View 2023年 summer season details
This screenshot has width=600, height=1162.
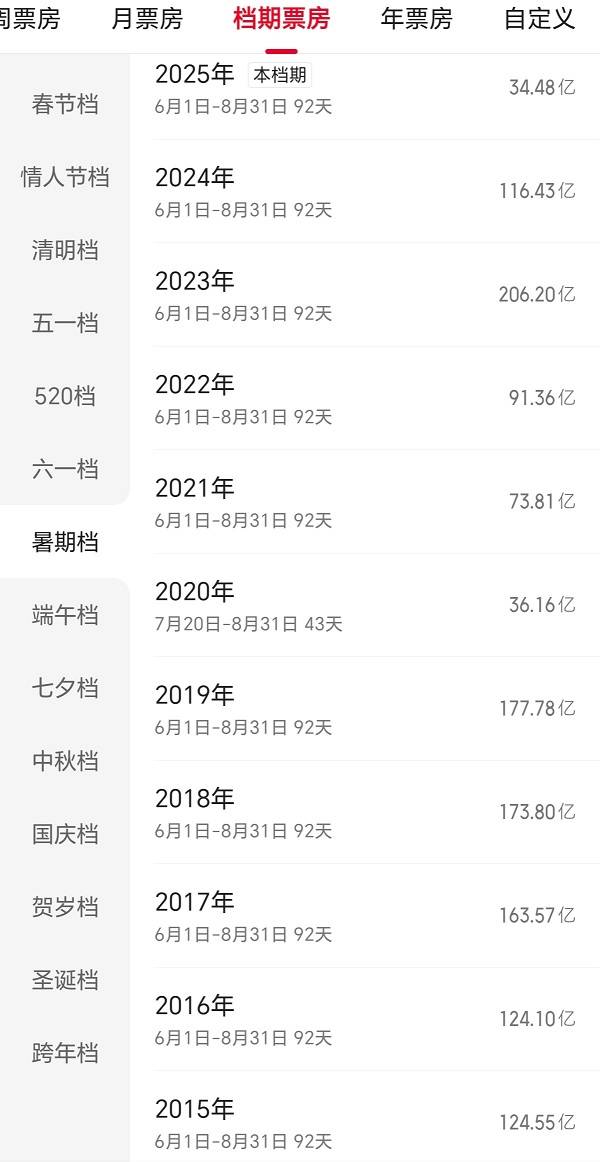coord(365,295)
